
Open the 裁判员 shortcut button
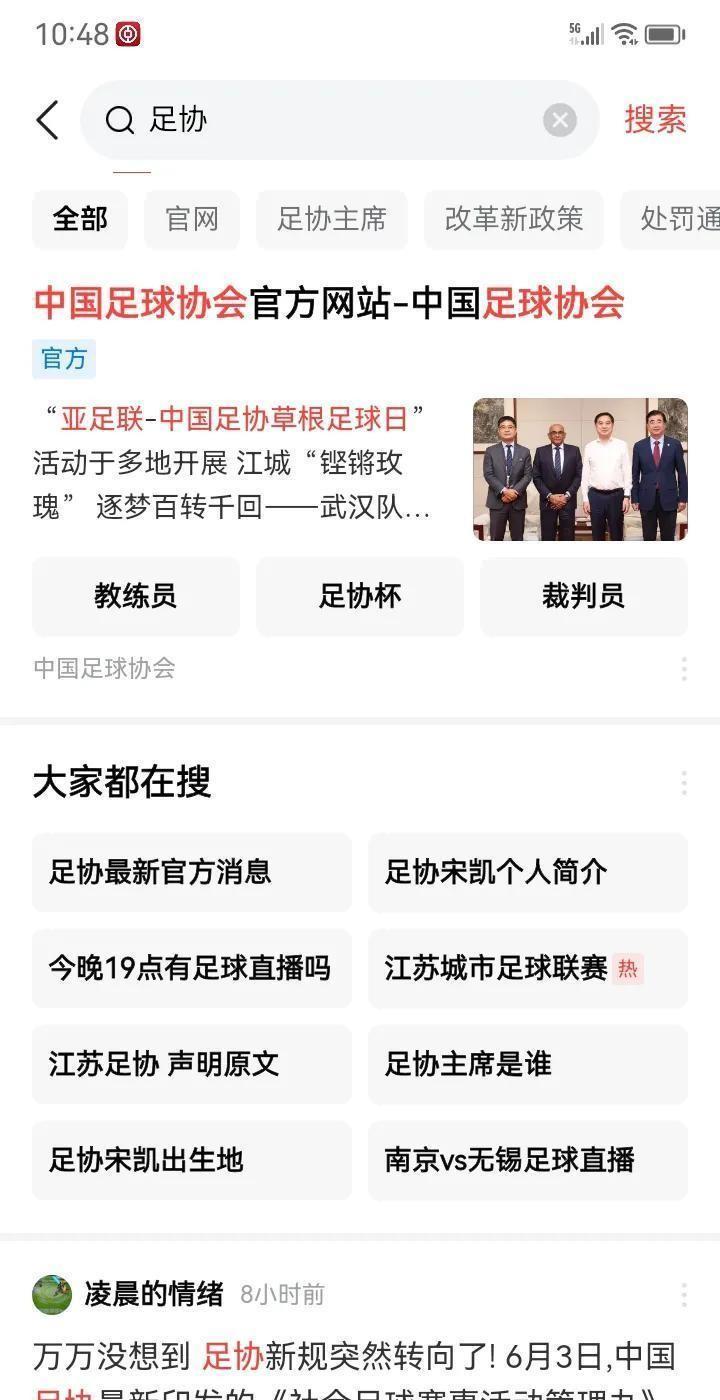coord(584,596)
